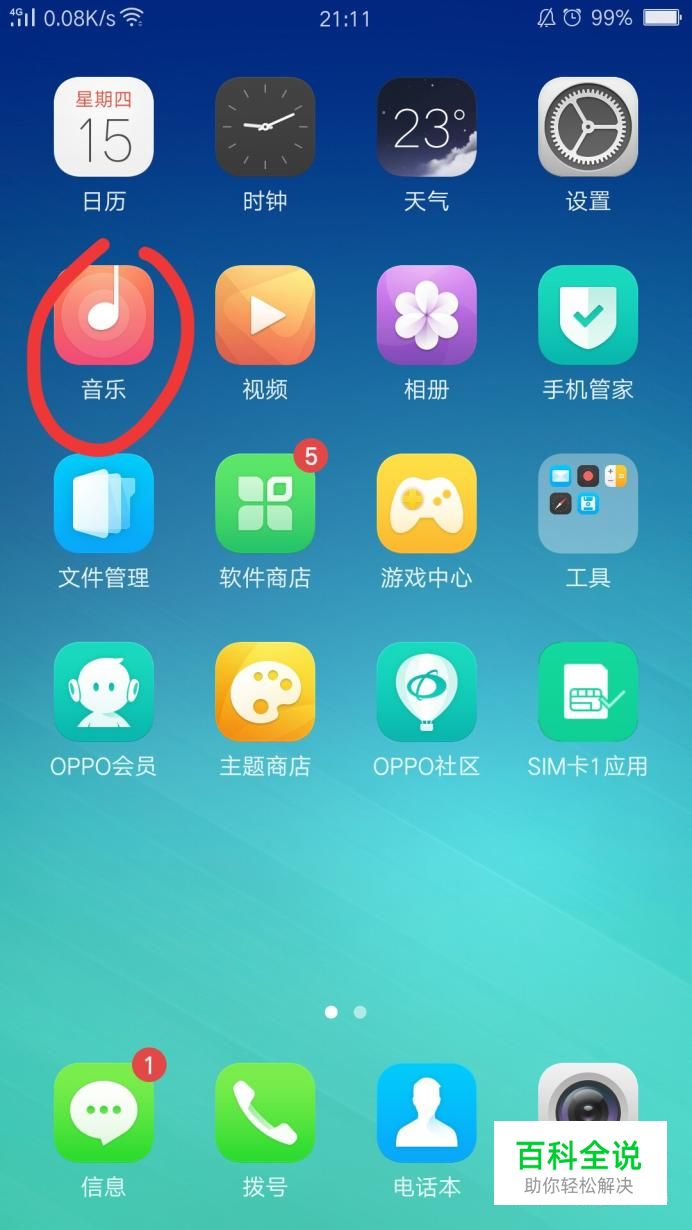Image resolution: width=692 pixels, height=1230 pixels.
Task: Open the 日历 calendar app
Action: coord(103,127)
